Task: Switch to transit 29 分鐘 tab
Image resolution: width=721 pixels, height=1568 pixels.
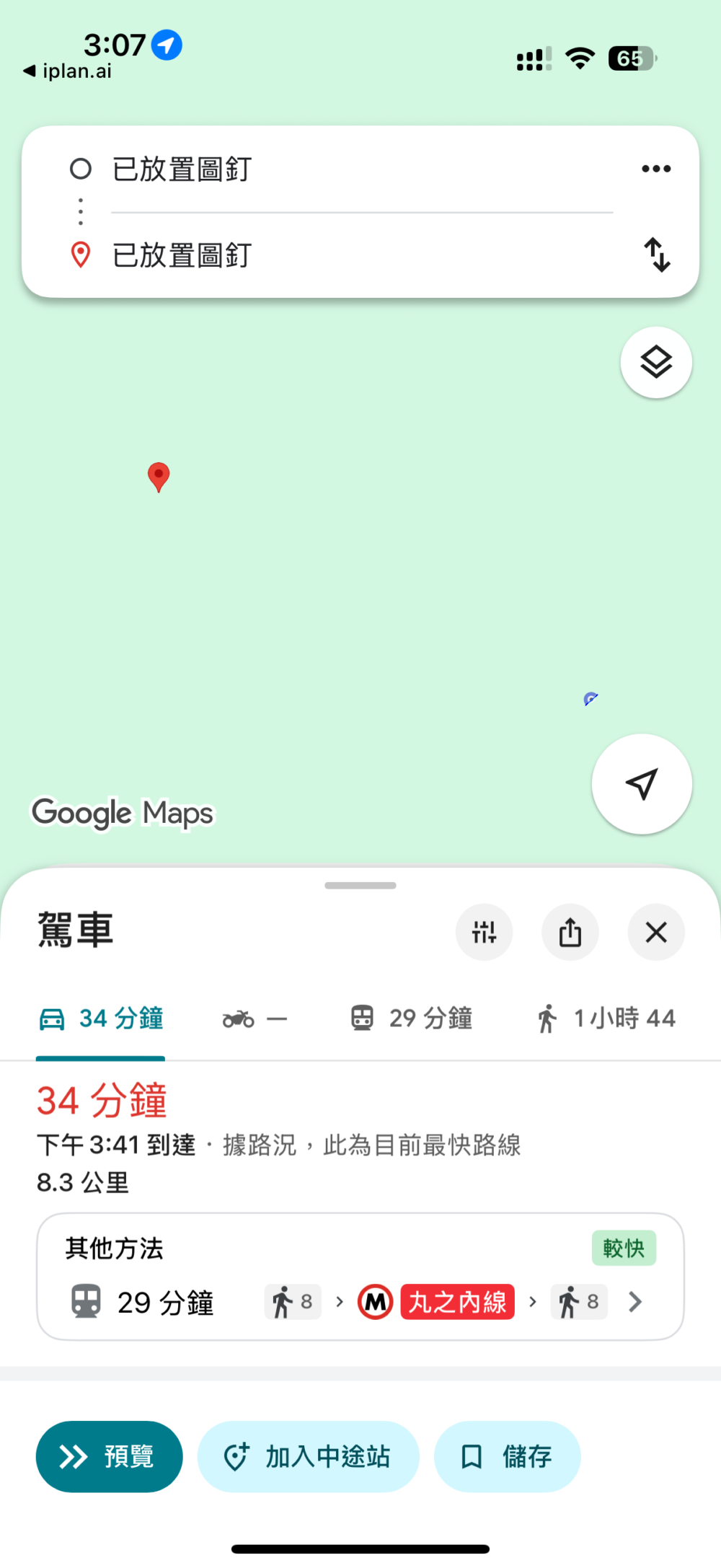Action: tap(411, 1018)
